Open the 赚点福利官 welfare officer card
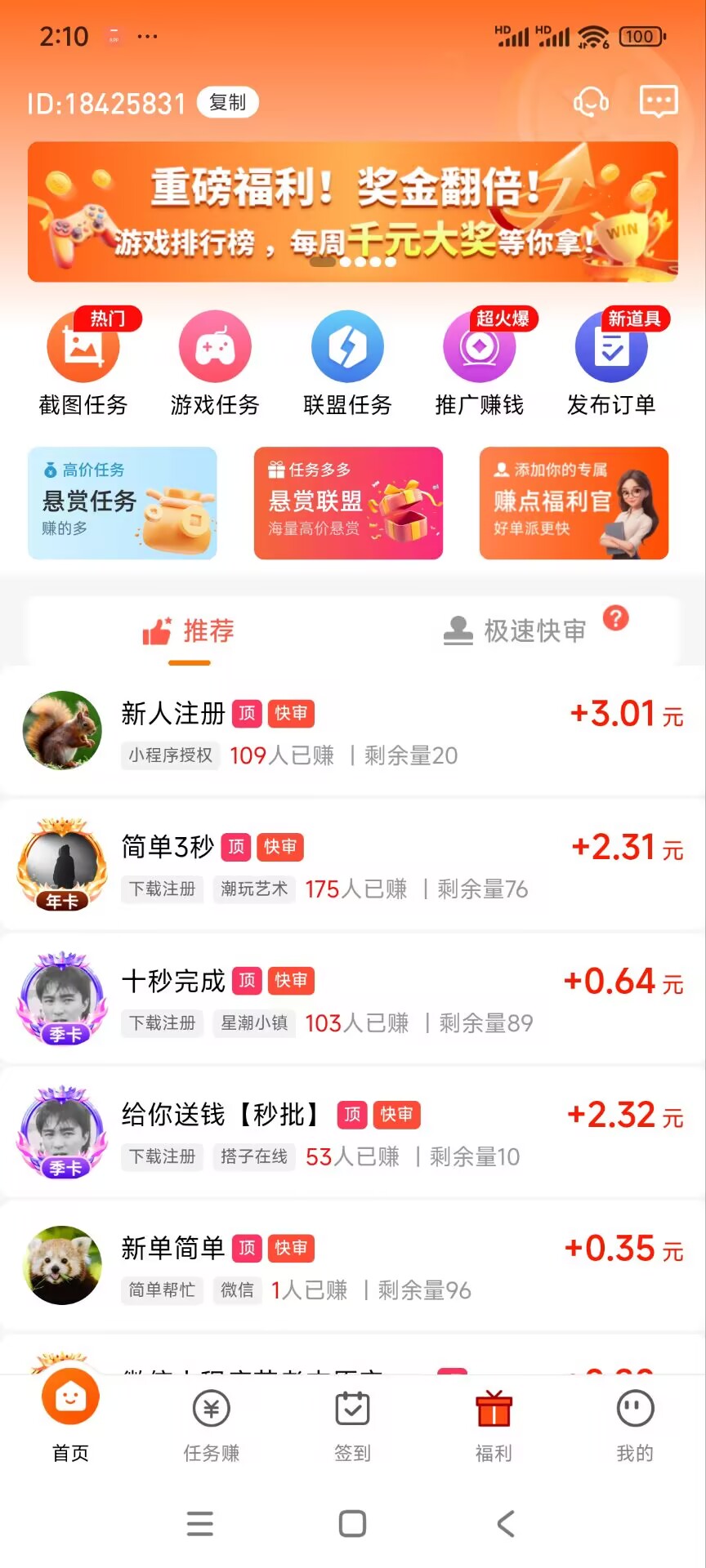706x1568 pixels. tap(574, 504)
